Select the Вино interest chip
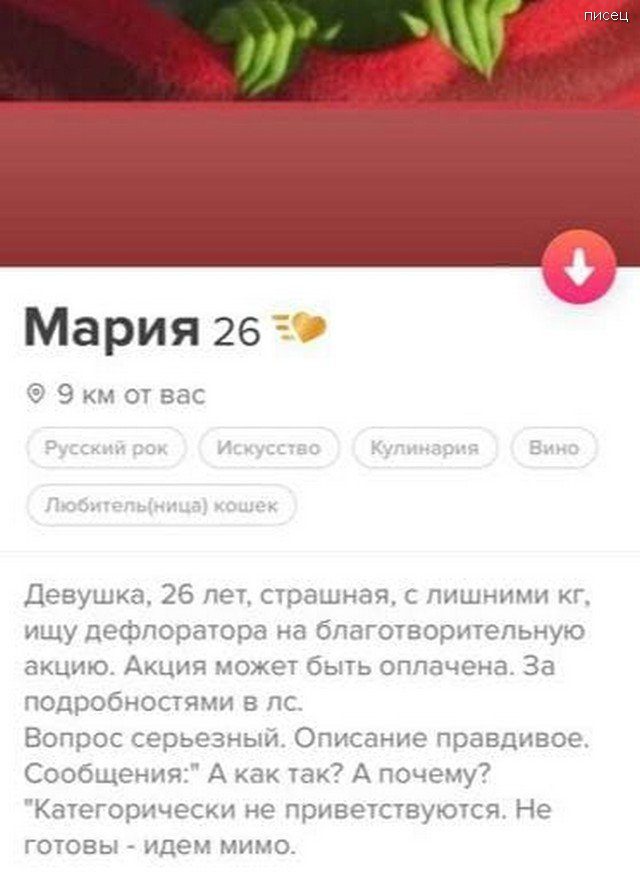Image resolution: width=640 pixels, height=874 pixels. 554,448
